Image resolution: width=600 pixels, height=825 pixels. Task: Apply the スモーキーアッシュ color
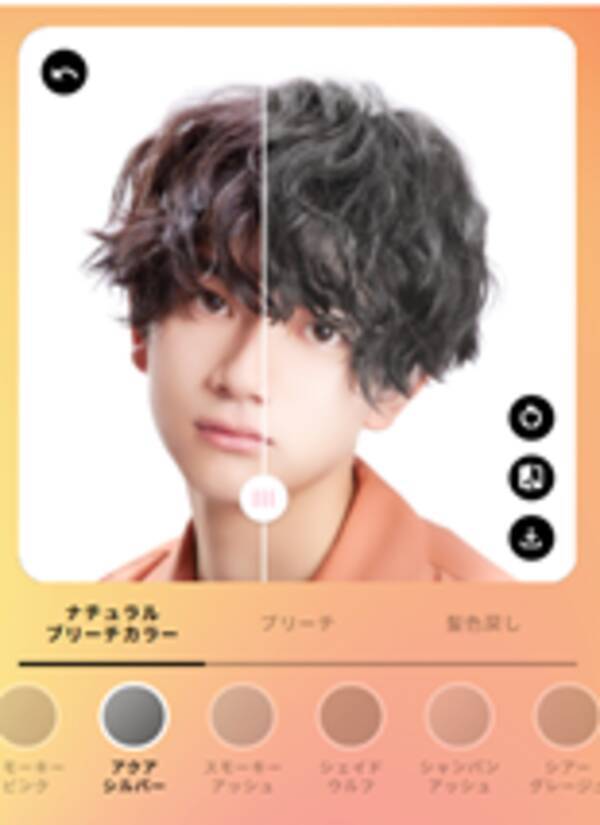(242, 716)
